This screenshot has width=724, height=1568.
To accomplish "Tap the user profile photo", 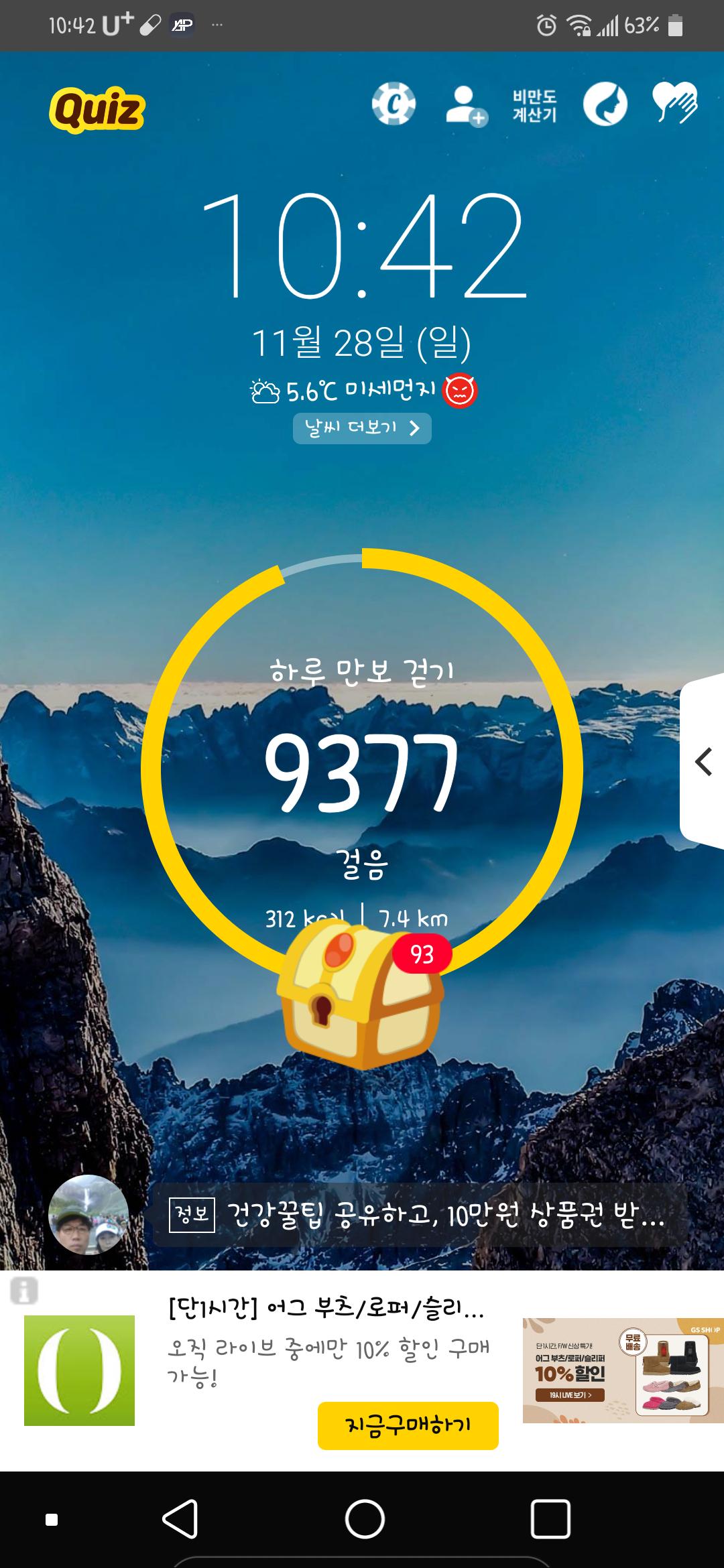I will pyautogui.click(x=88, y=1214).
